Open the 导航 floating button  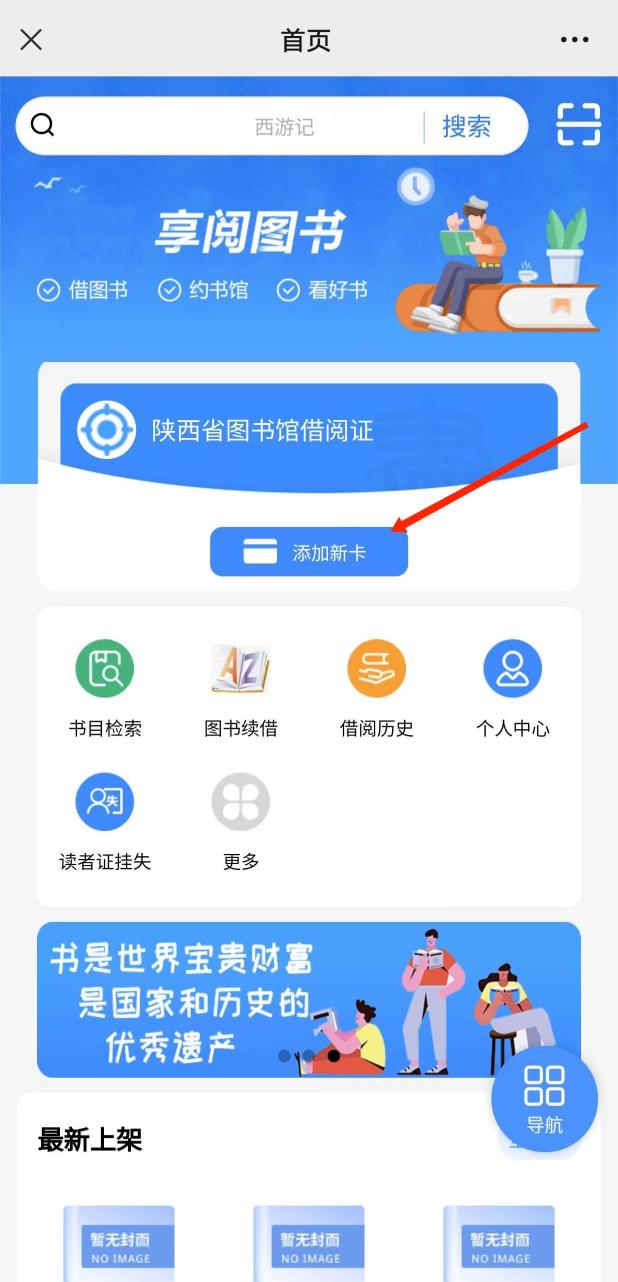[544, 1099]
